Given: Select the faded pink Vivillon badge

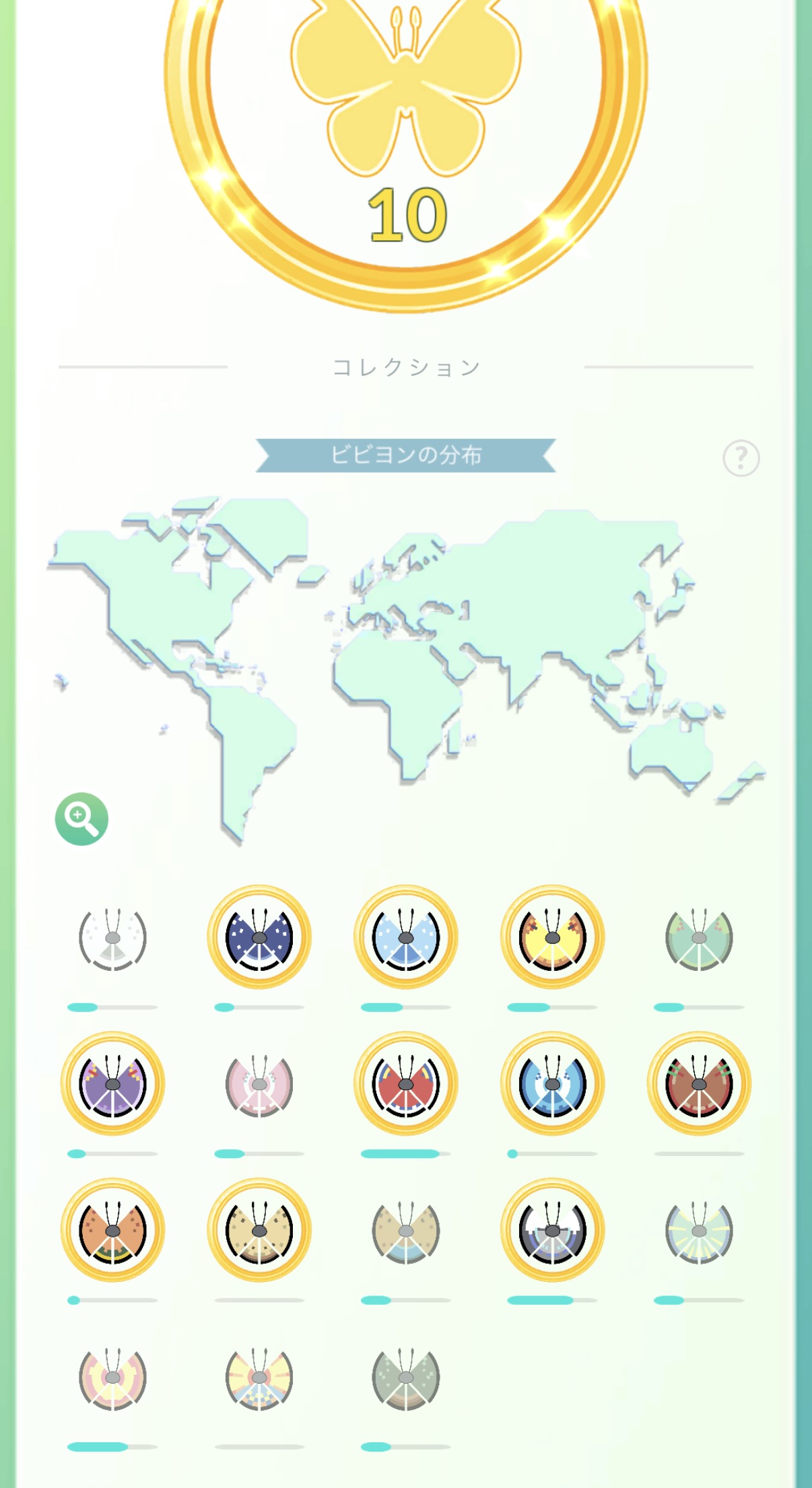Looking at the screenshot, I should click(259, 1083).
